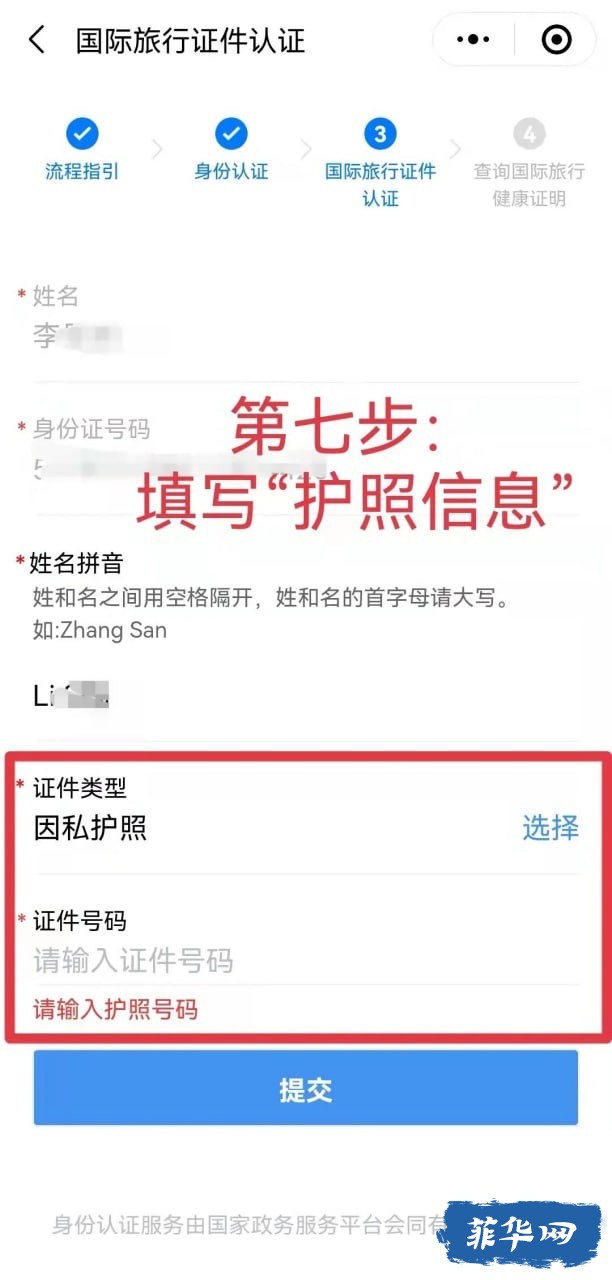Open the mini program's three-dot menu
This screenshot has height=1280, width=612.
(473, 40)
